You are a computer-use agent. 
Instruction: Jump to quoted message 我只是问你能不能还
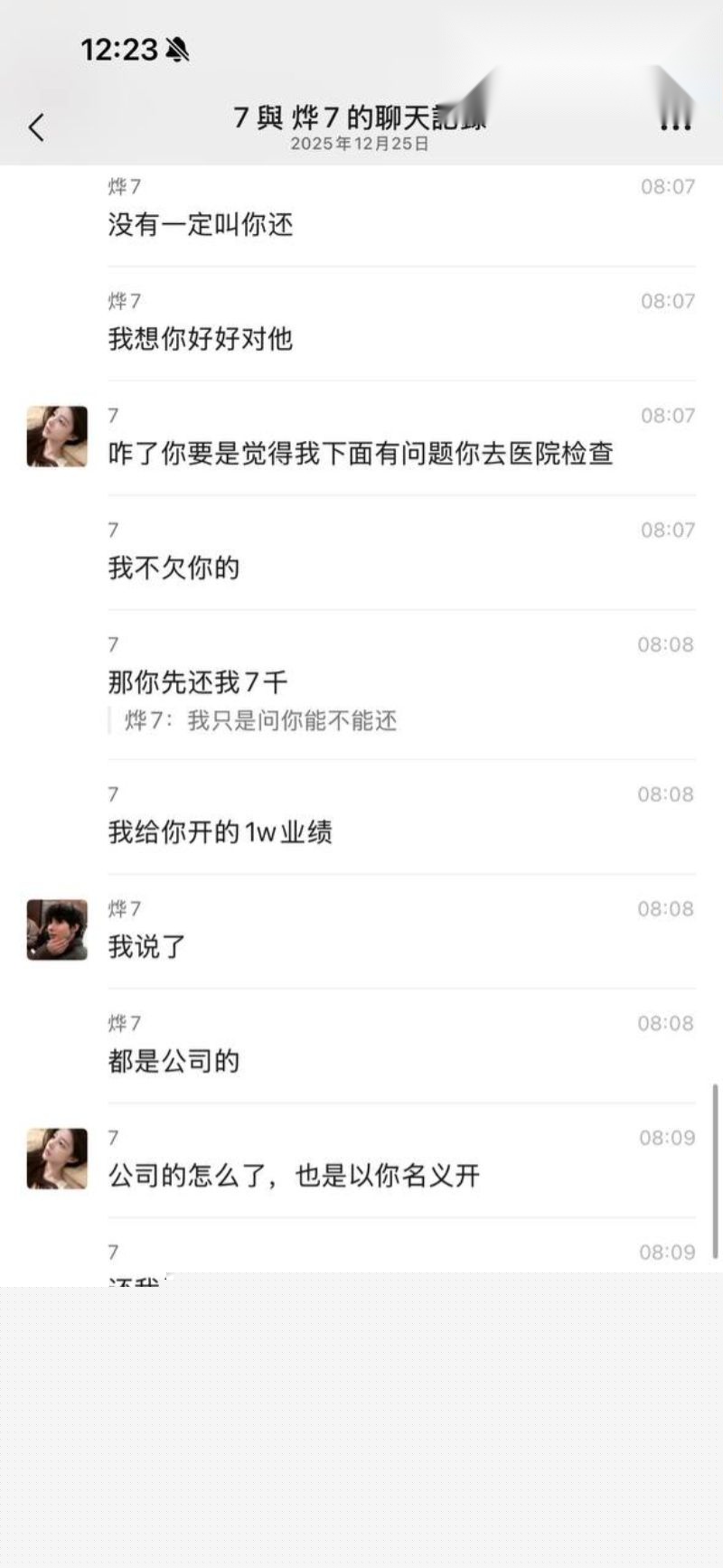(x=260, y=720)
